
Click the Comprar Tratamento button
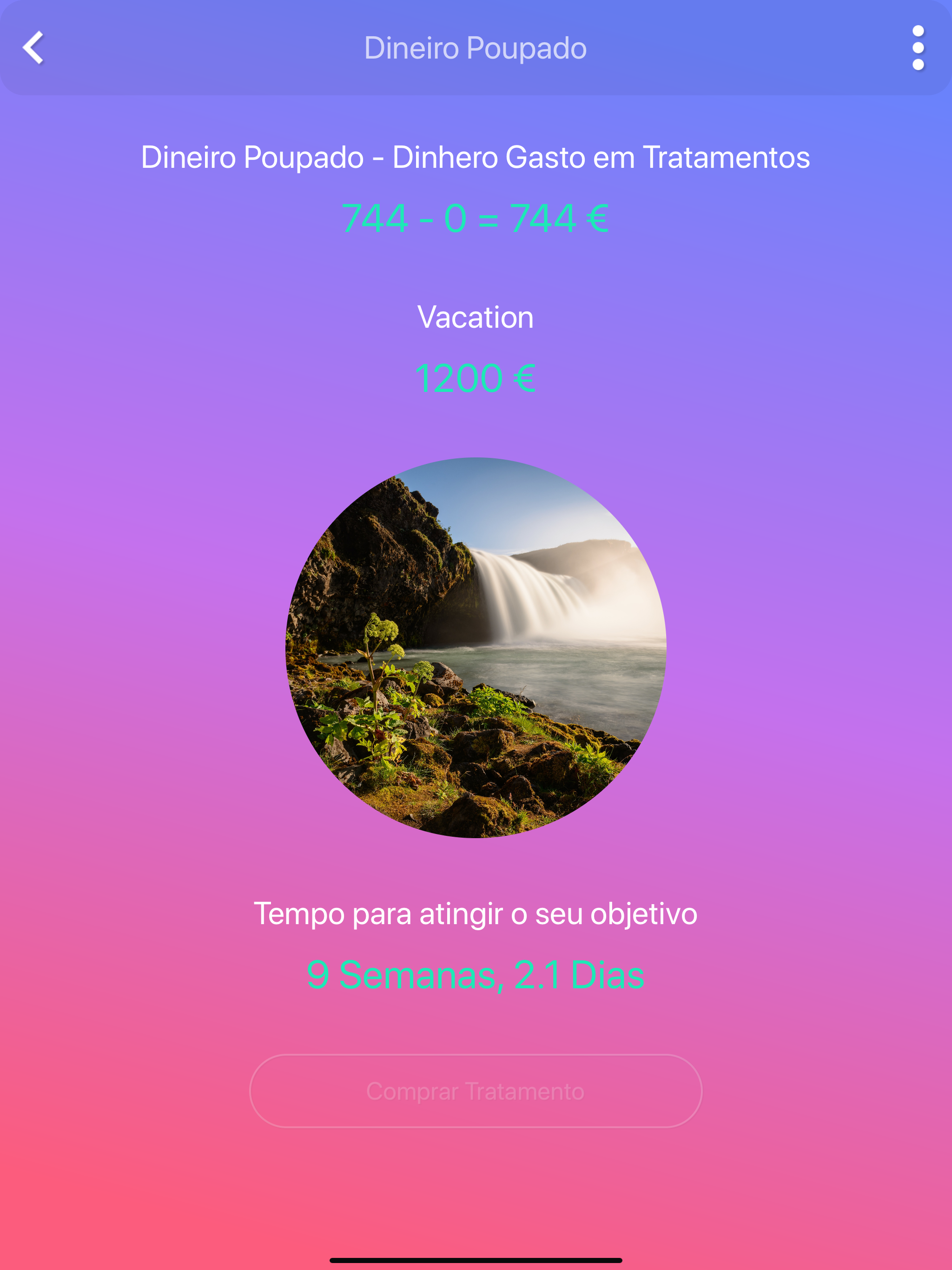point(476,1091)
